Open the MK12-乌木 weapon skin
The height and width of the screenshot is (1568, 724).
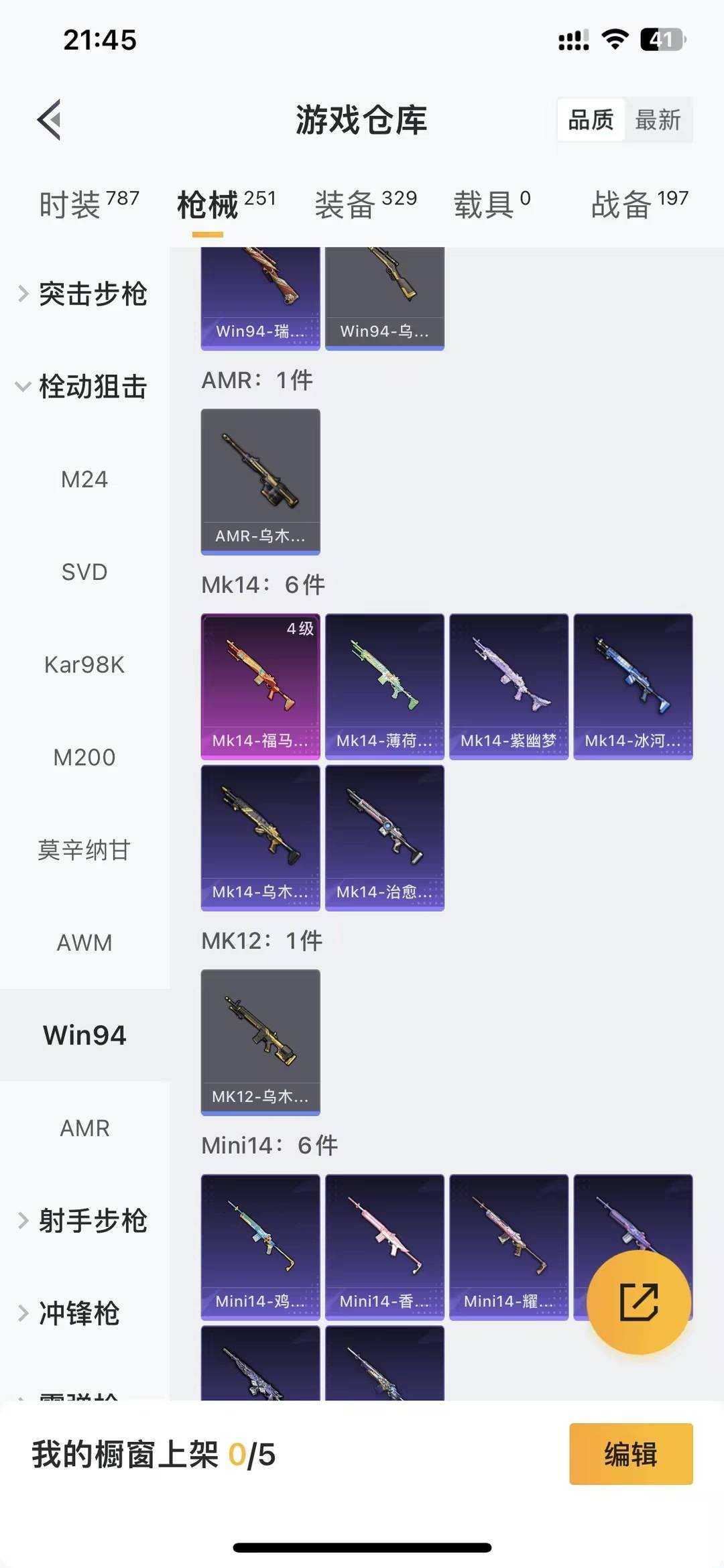tap(260, 1042)
